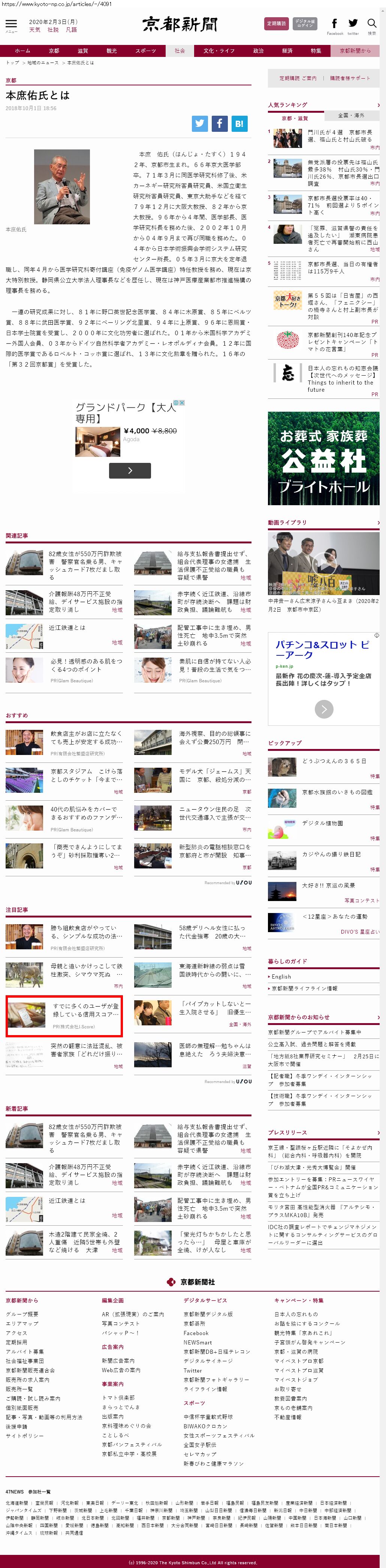Open デジタル版ログイン
Viewport: 386px width, 1568px height.
click(304, 24)
